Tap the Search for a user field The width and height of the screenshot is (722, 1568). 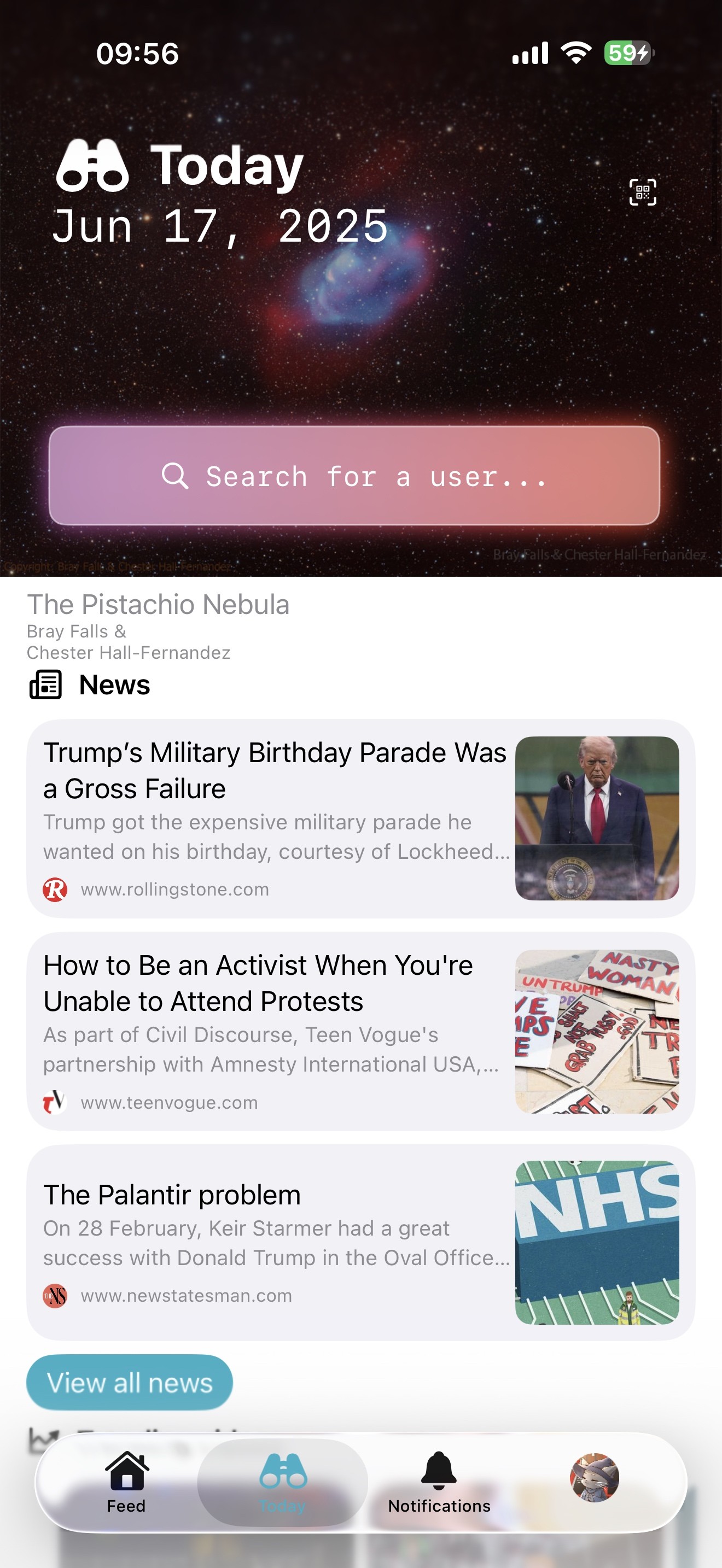pos(354,476)
